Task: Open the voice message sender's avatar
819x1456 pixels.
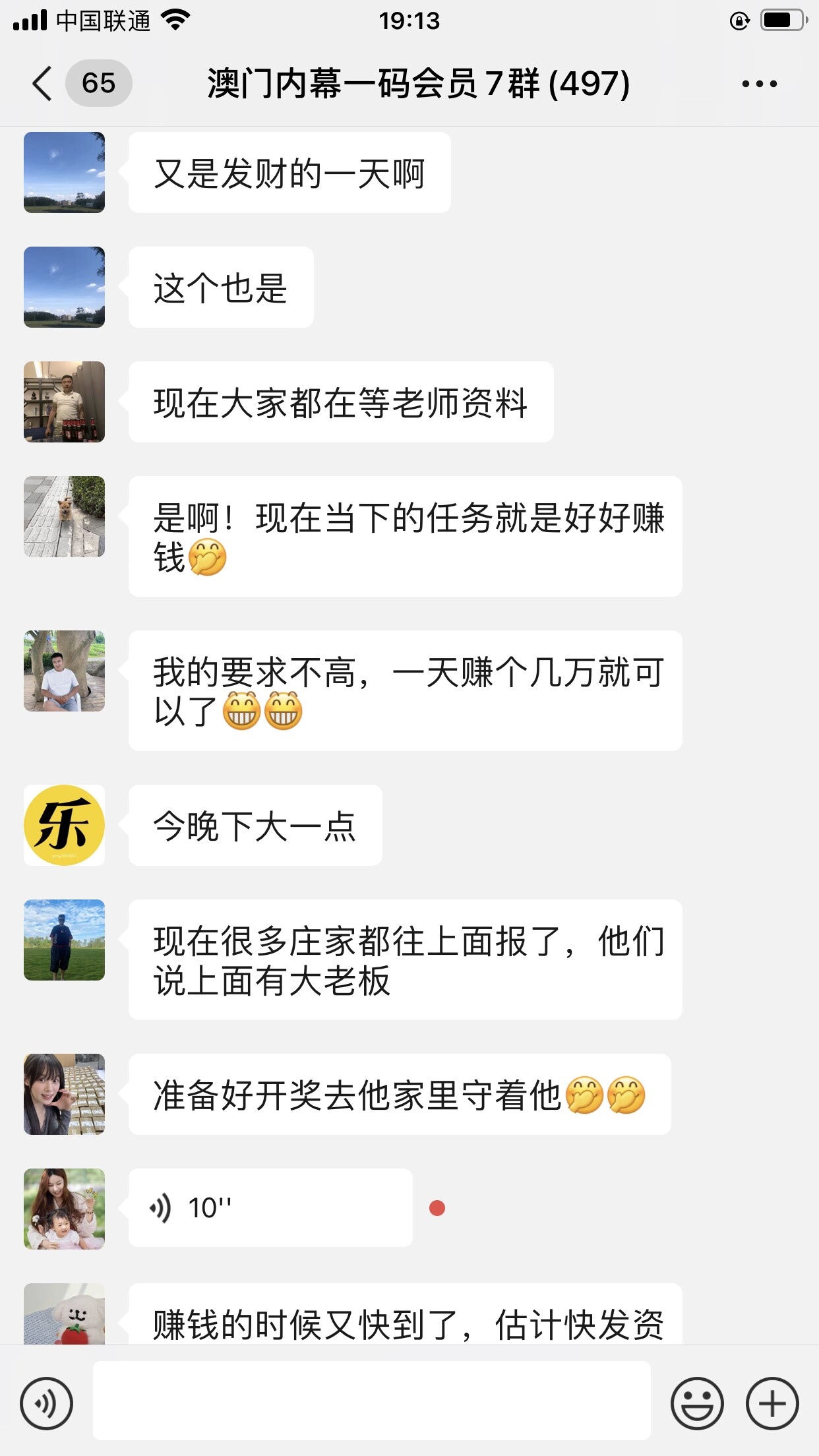Action: [64, 1209]
